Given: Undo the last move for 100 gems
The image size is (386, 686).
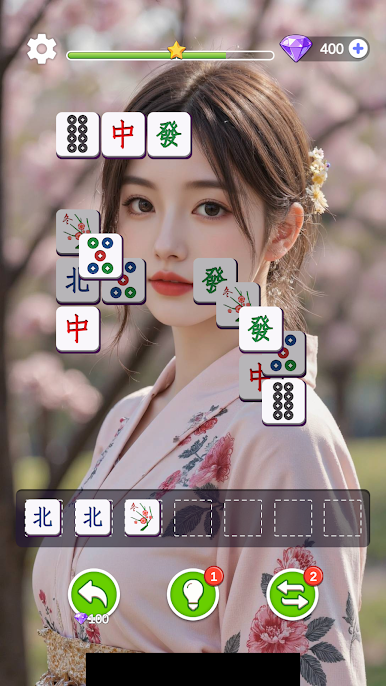Looking at the screenshot, I should point(94,595).
